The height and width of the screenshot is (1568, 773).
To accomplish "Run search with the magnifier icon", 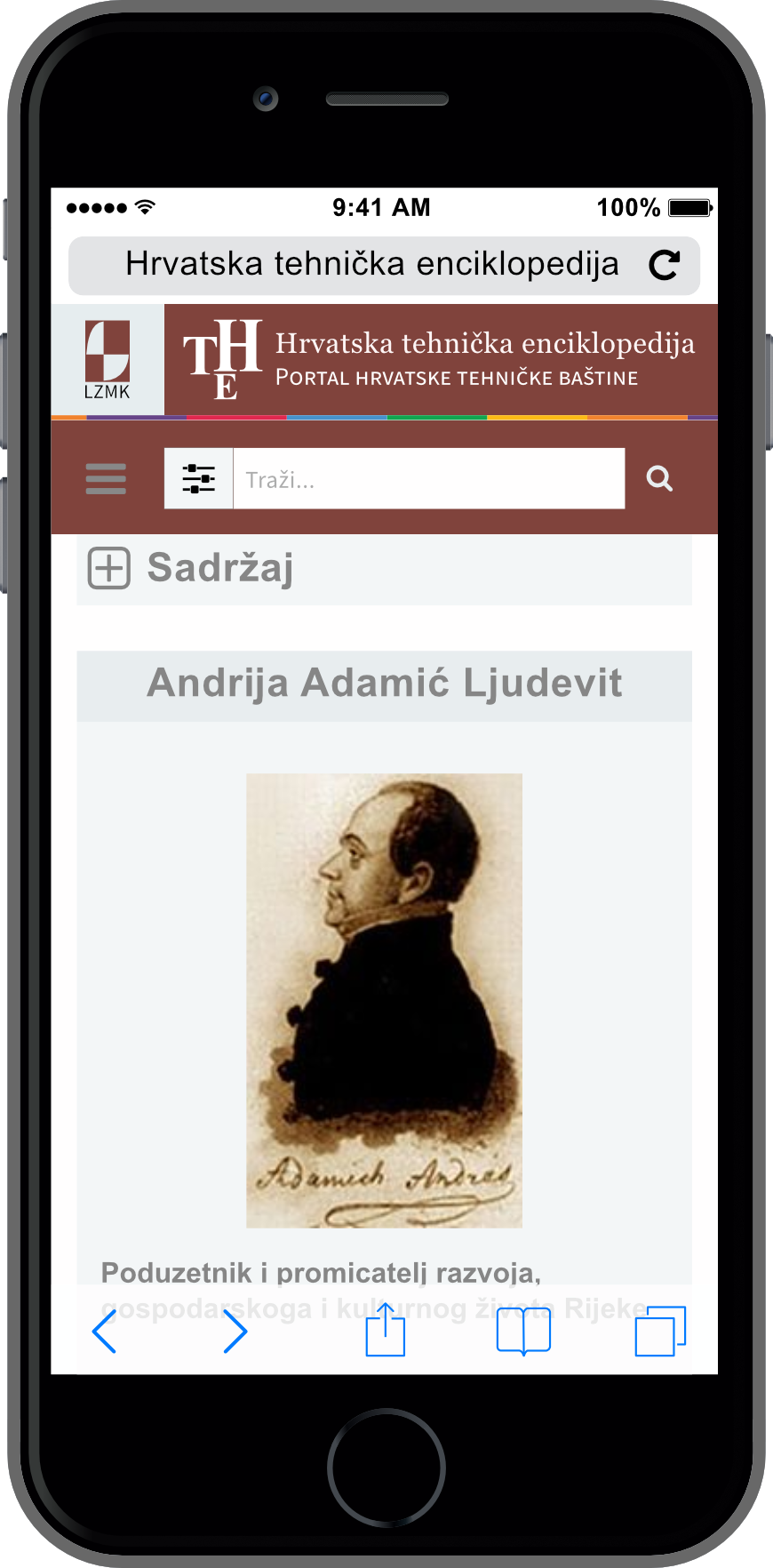I will (x=659, y=478).
